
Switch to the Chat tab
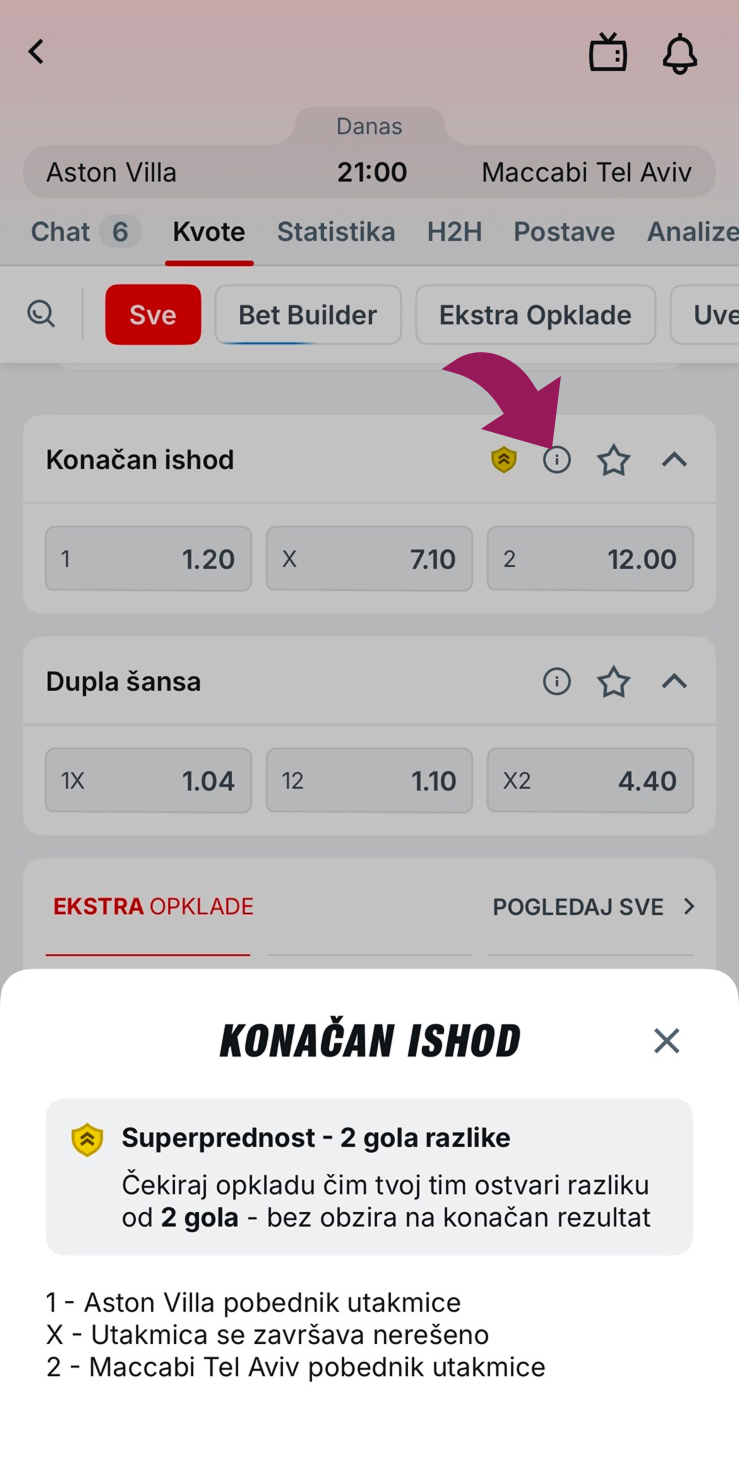tap(86, 232)
